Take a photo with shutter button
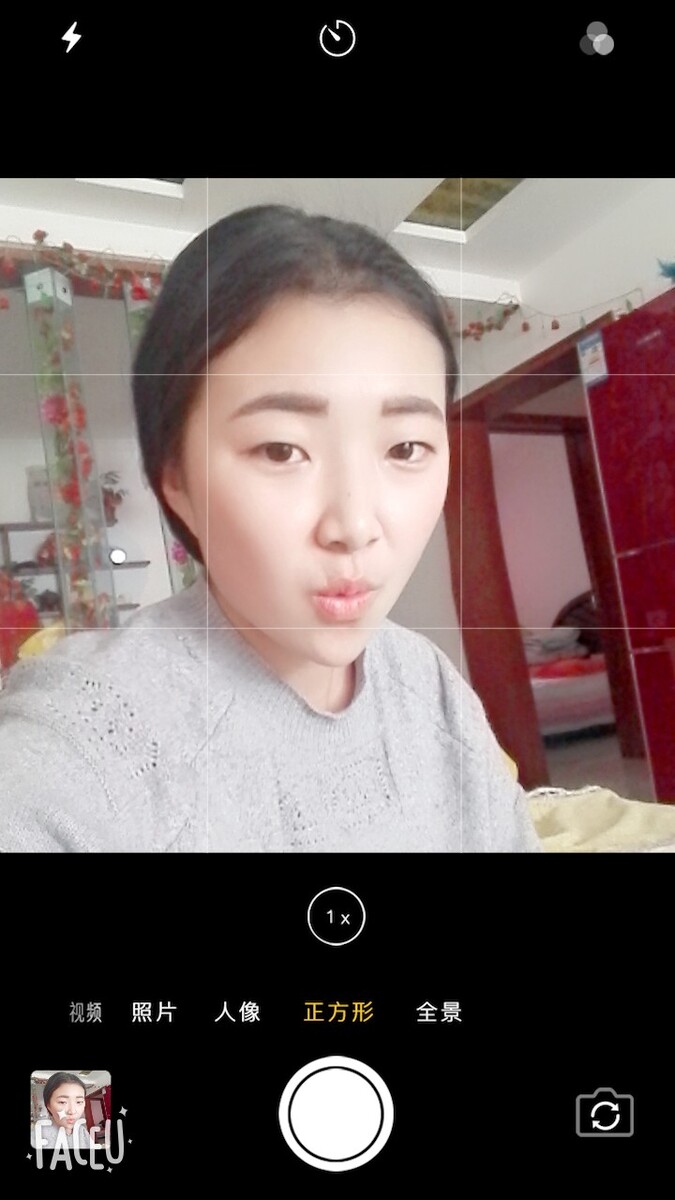Screen dimensions: 675x1200 coord(336,1113)
